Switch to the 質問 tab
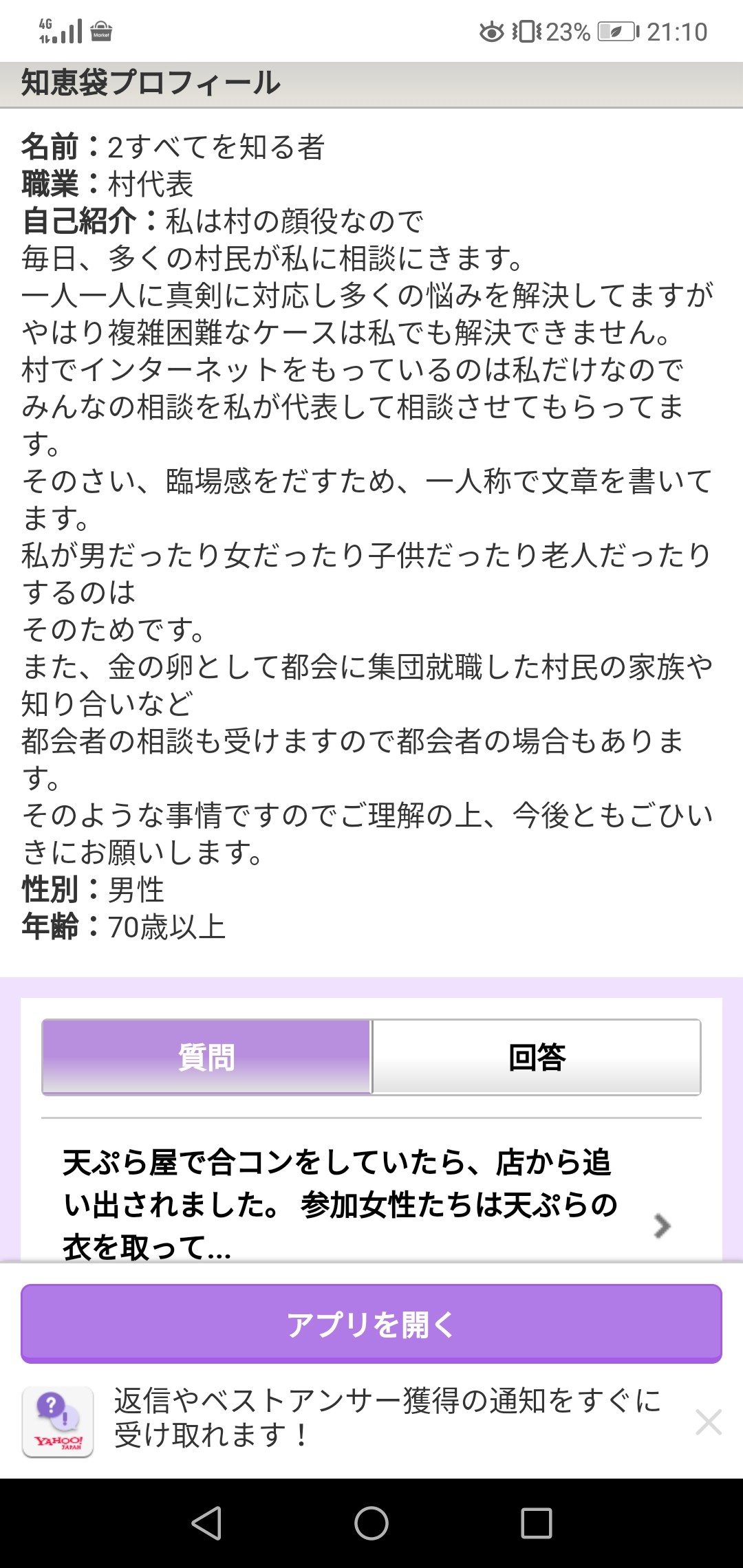 [x=206, y=1056]
